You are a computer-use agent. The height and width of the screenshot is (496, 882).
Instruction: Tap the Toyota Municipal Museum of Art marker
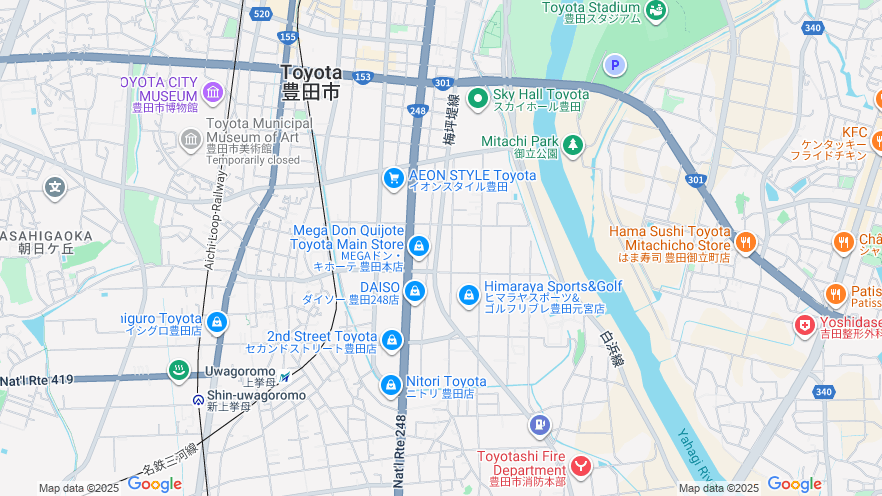[191, 138]
